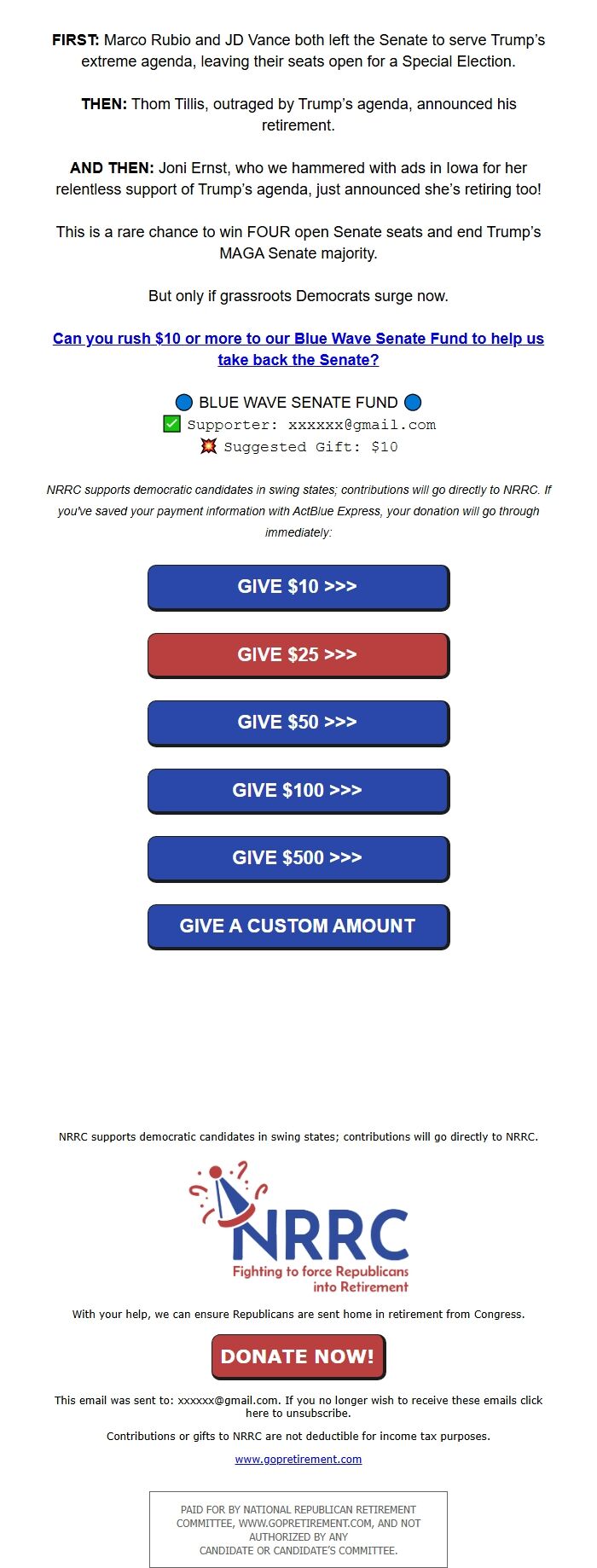Select the red GIVE $25 button
Screen dimensions: 597x1568
pyautogui.click(x=298, y=655)
